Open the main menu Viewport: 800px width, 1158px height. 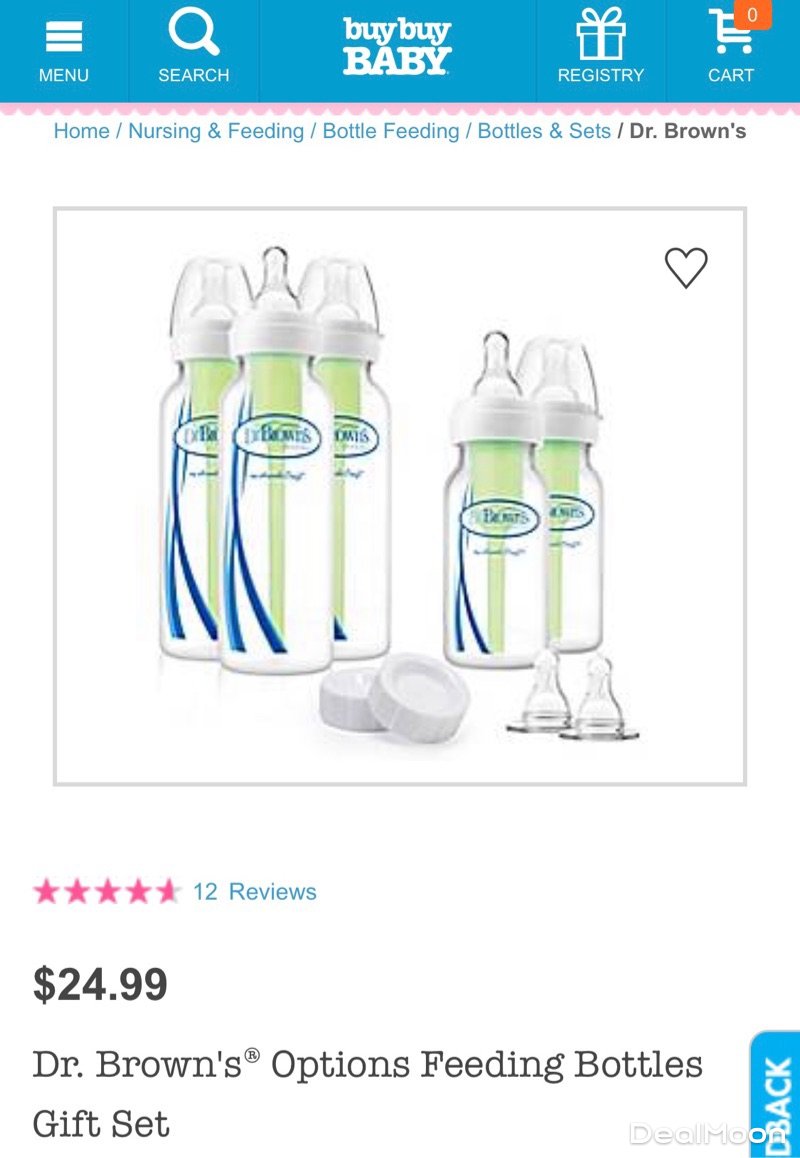pyautogui.click(x=63, y=50)
